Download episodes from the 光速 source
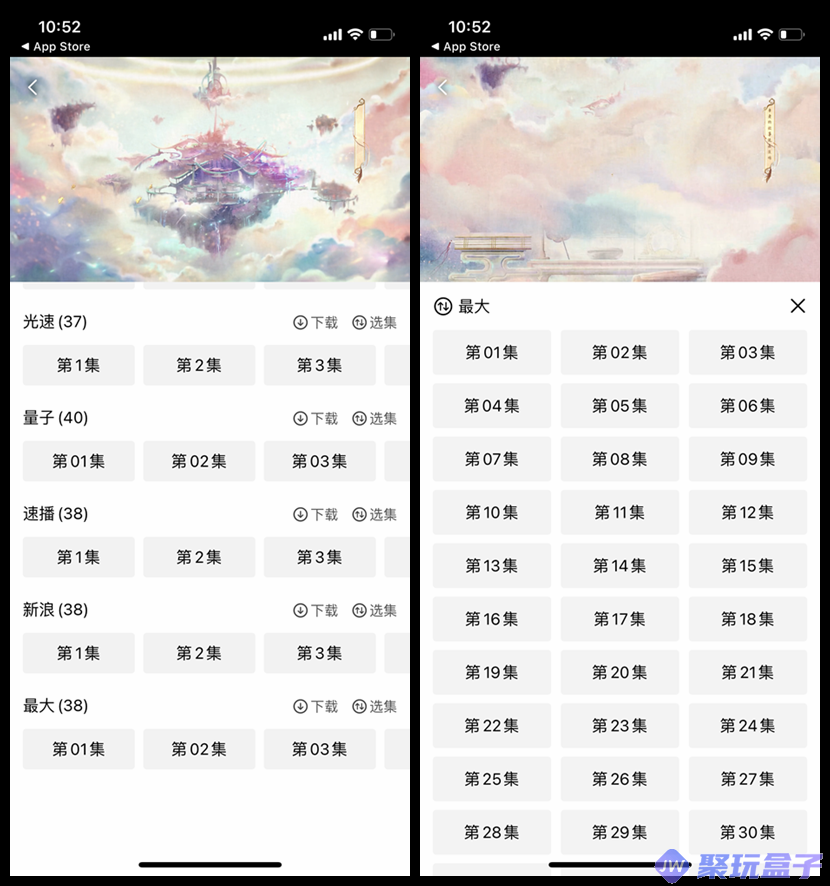The height and width of the screenshot is (886, 830). pyautogui.click(x=315, y=322)
